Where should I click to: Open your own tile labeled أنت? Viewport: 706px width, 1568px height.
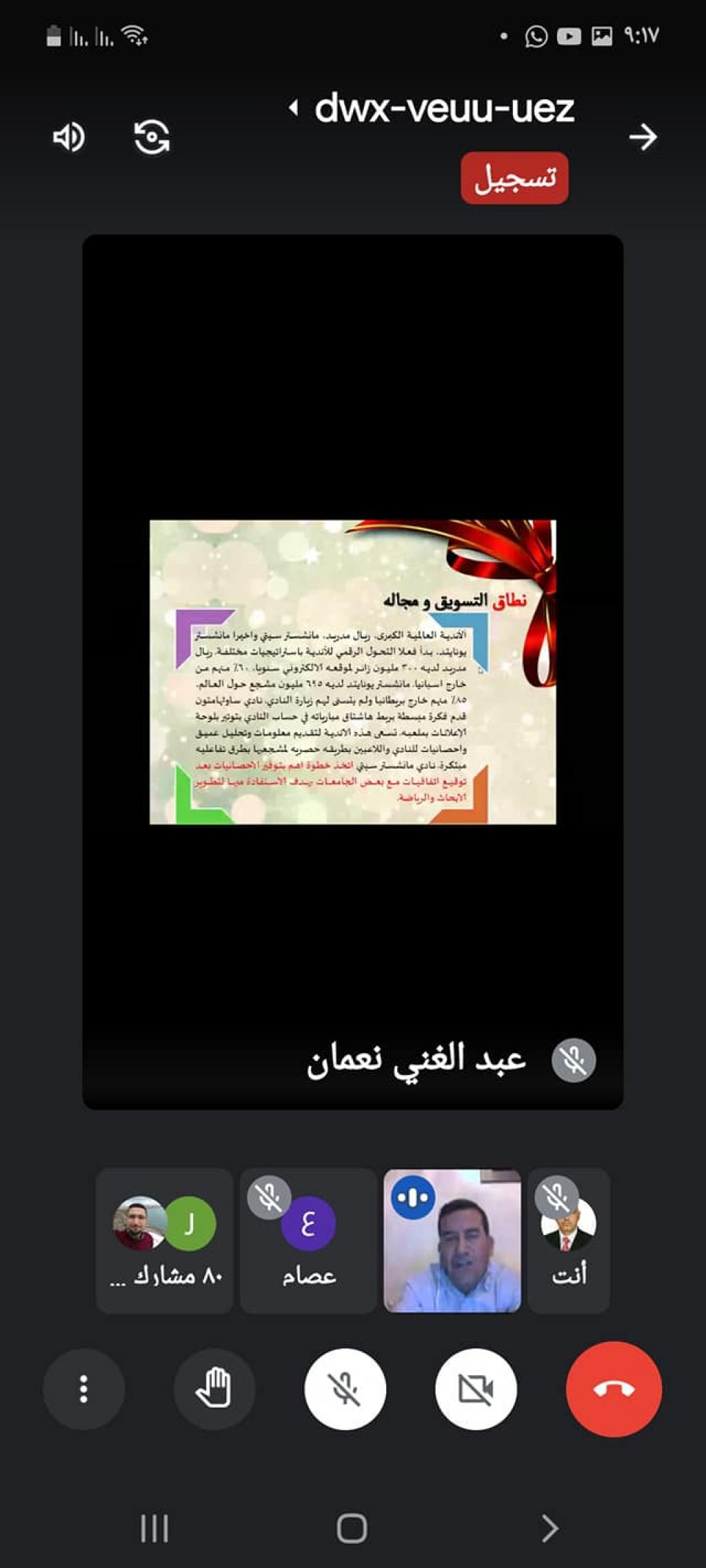pyautogui.click(x=569, y=1240)
